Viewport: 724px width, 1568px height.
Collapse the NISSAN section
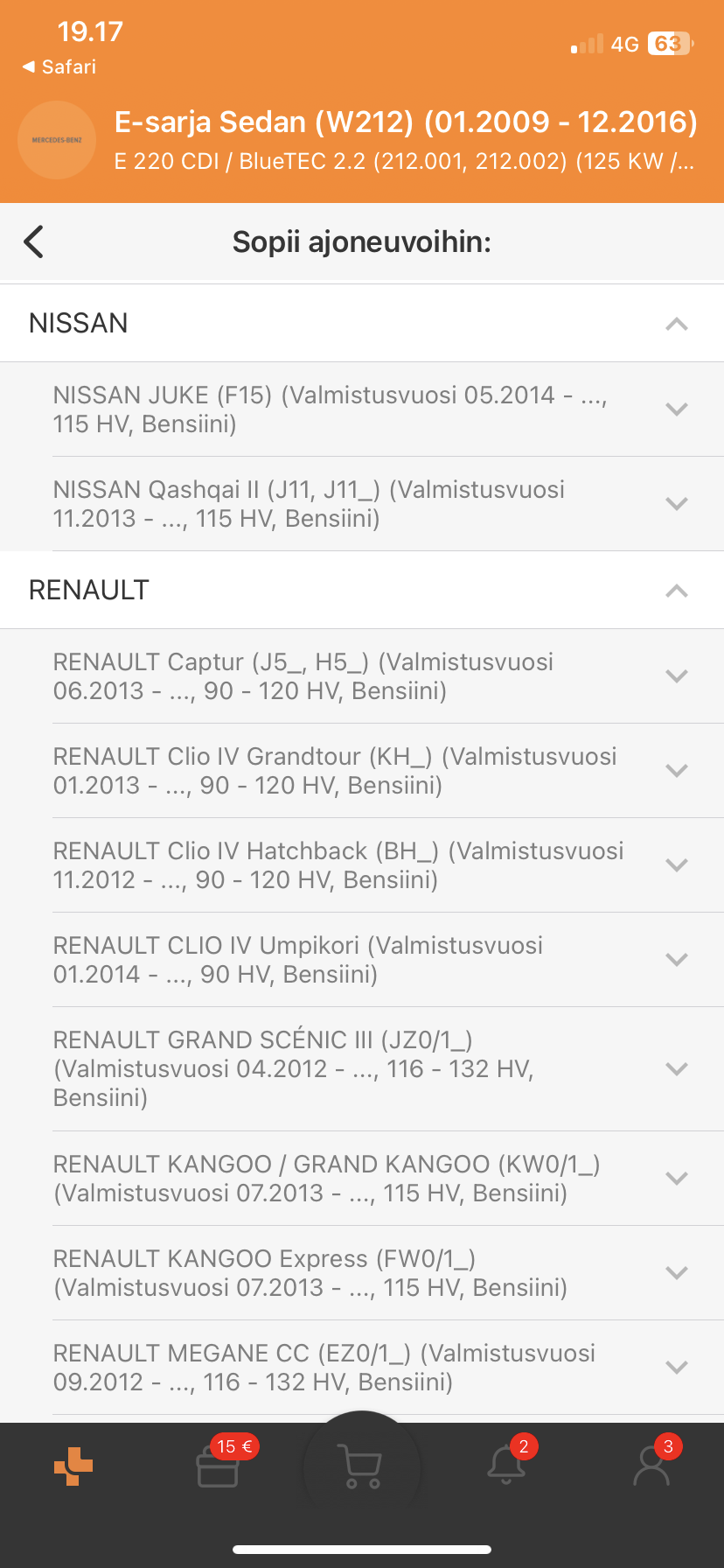click(x=676, y=324)
